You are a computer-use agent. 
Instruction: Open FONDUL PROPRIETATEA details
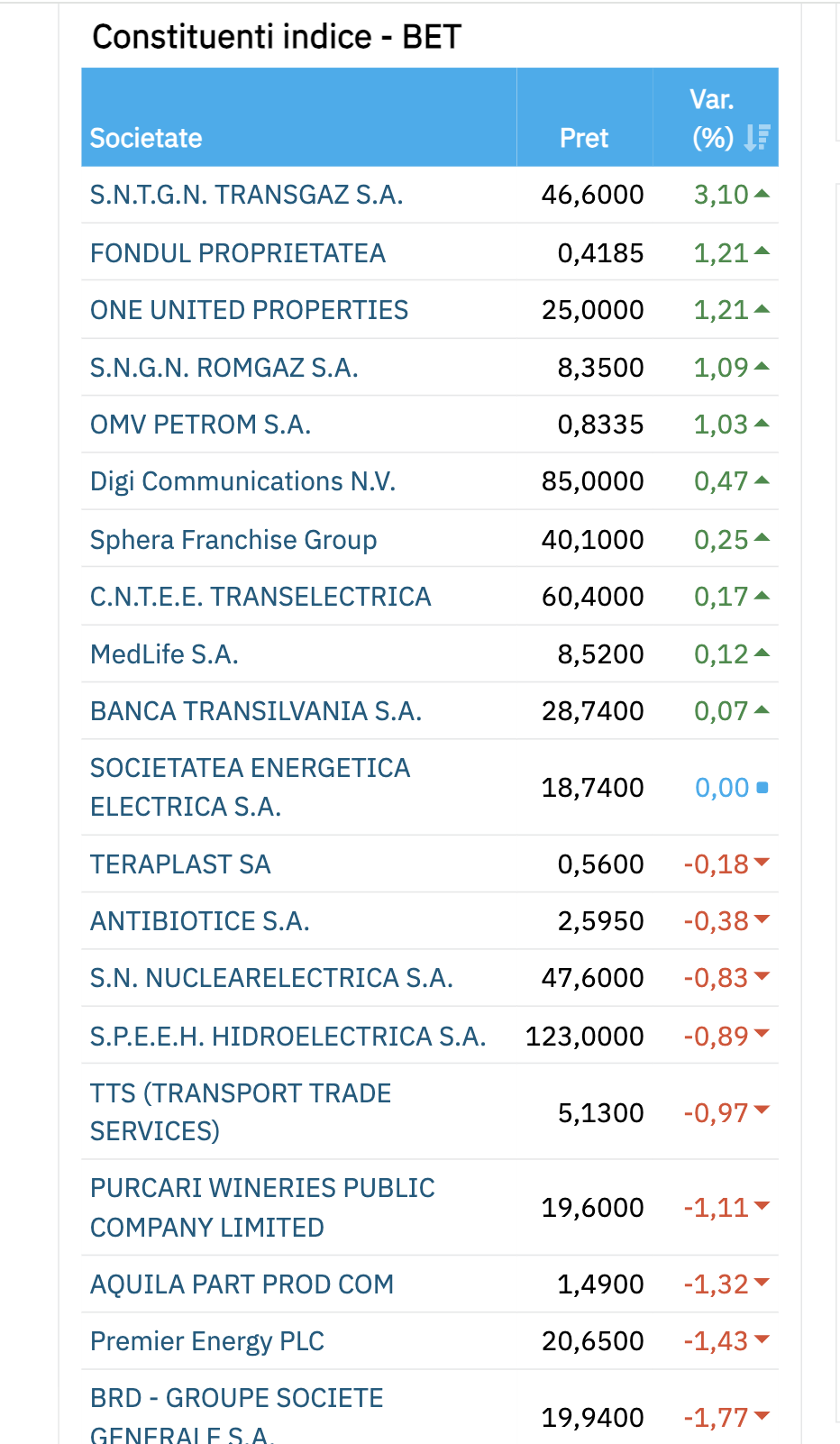coord(238,253)
